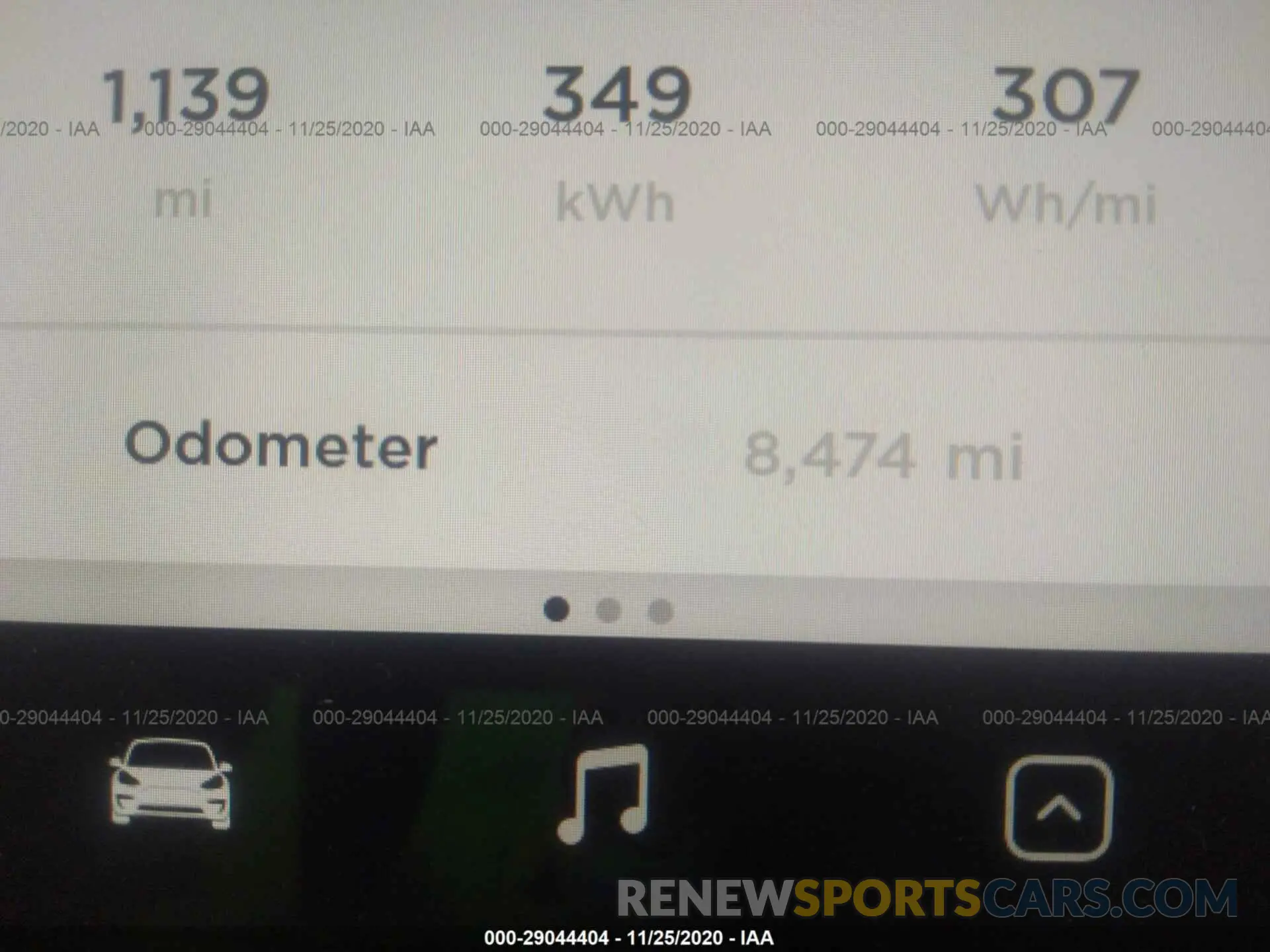Jump to the third page indicator dot
This screenshot has width=1270, height=952.
coord(660,612)
